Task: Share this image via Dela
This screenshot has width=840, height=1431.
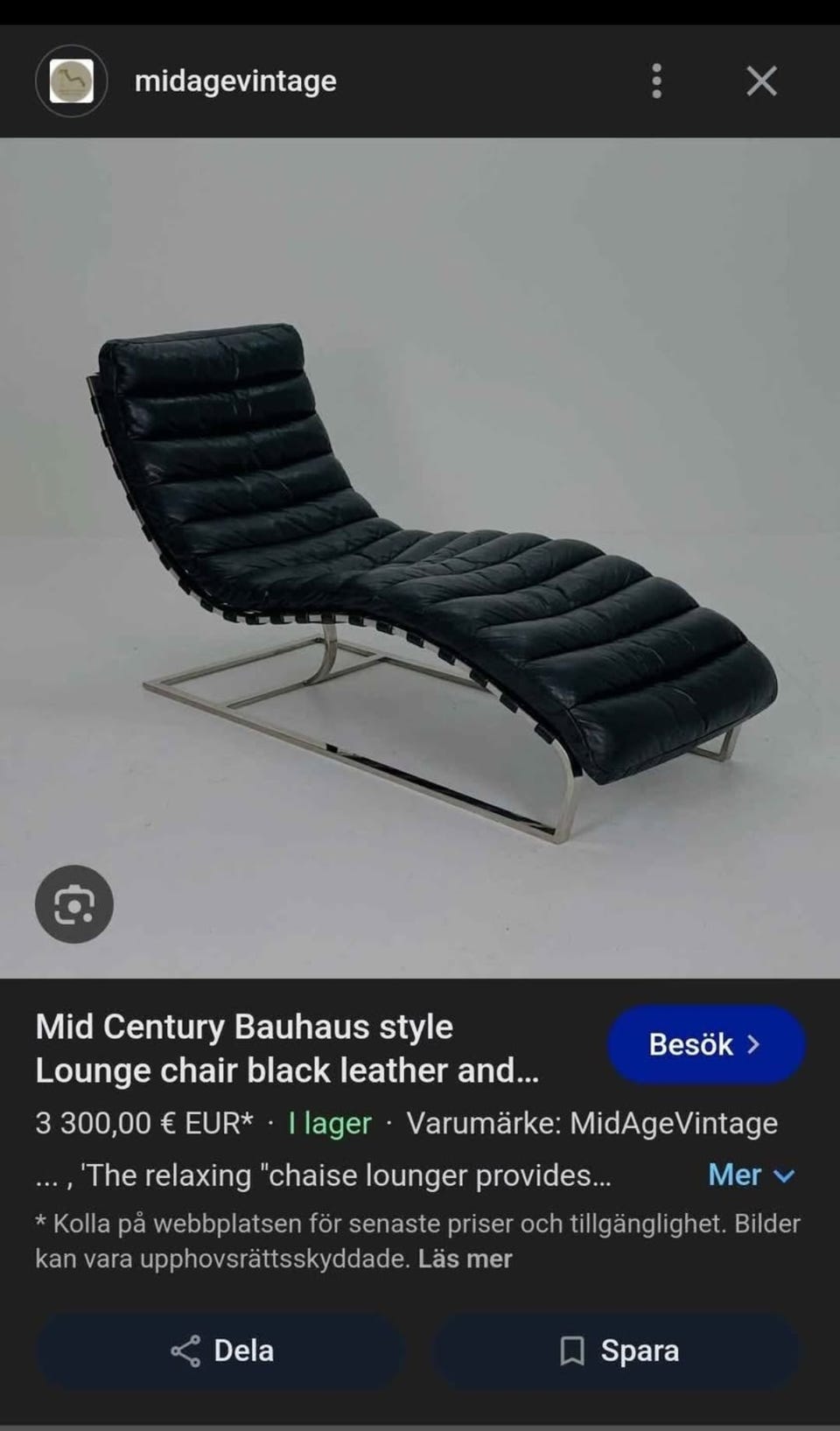Action: 220,1350
